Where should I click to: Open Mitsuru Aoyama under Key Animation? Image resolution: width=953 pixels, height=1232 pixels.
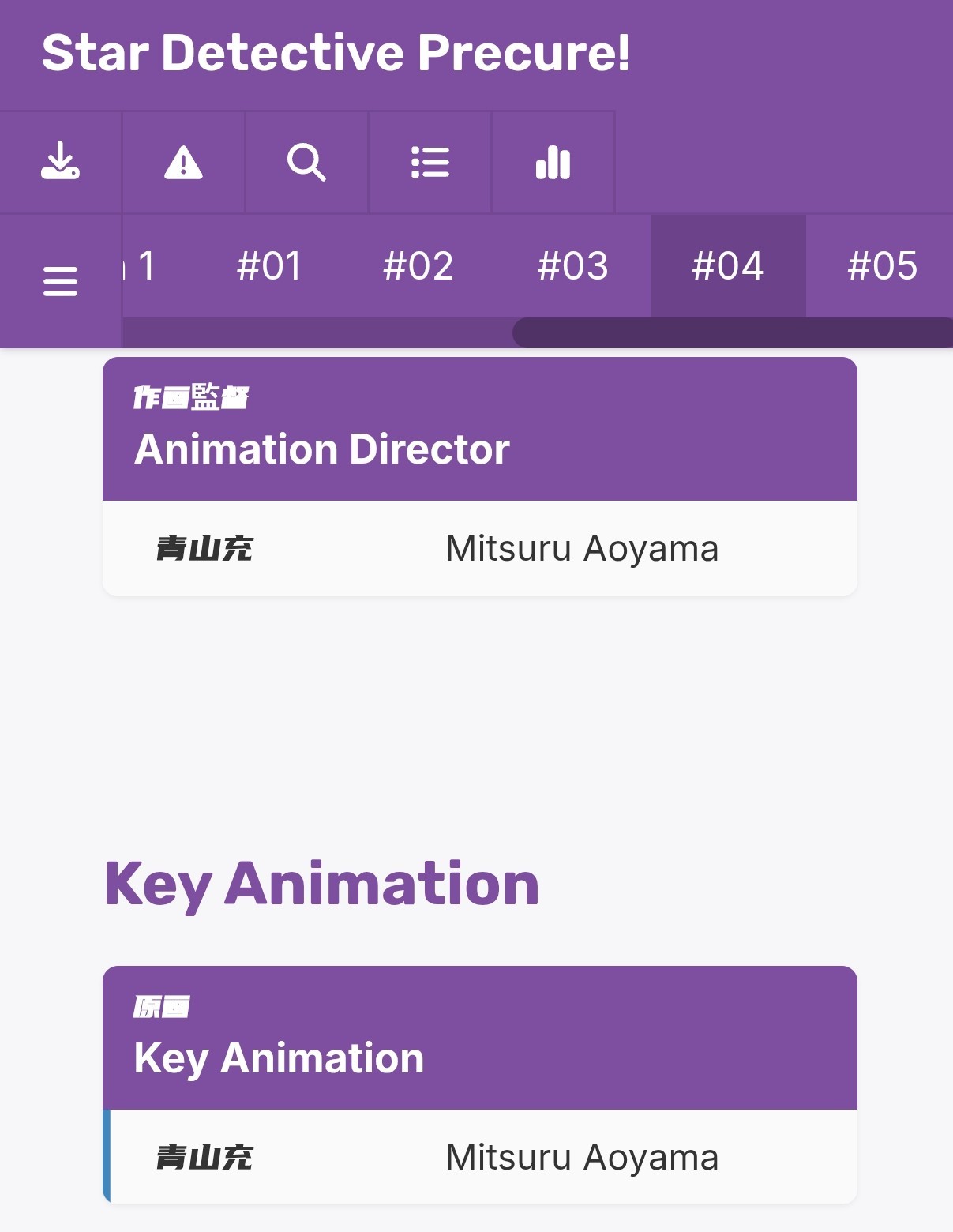click(582, 1157)
